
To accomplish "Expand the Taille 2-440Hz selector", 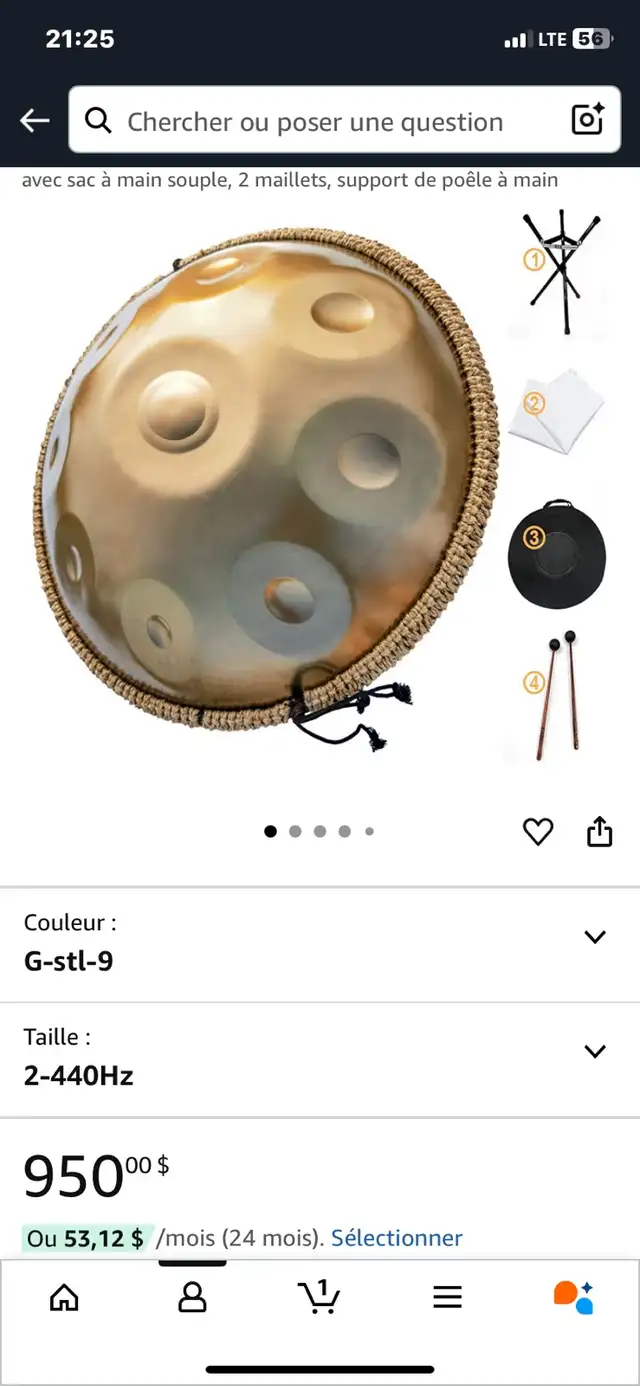I will [x=320, y=1060].
